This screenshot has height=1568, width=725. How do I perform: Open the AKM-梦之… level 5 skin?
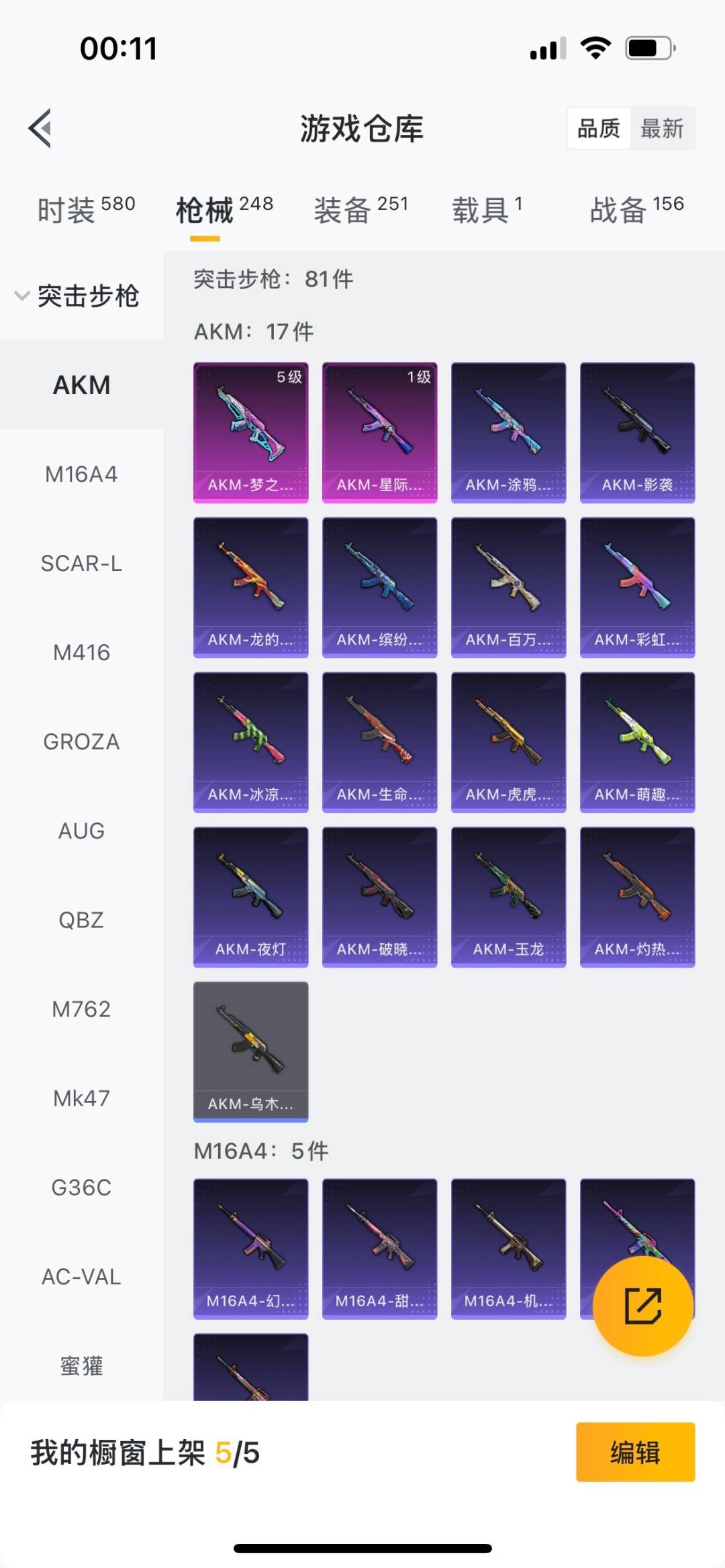[x=251, y=433]
